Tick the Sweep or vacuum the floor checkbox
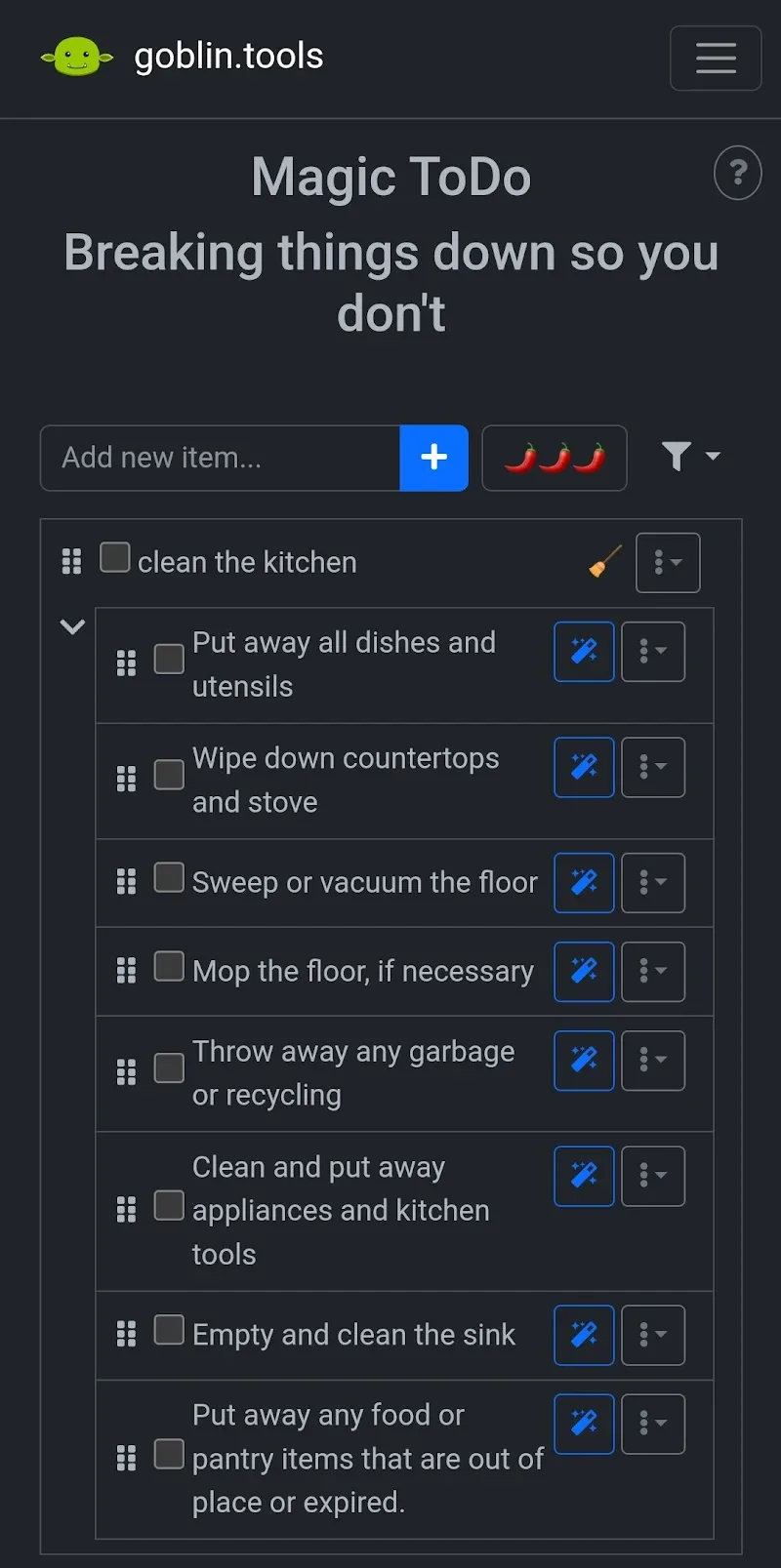Screen dimensions: 781x1568 pos(169,878)
